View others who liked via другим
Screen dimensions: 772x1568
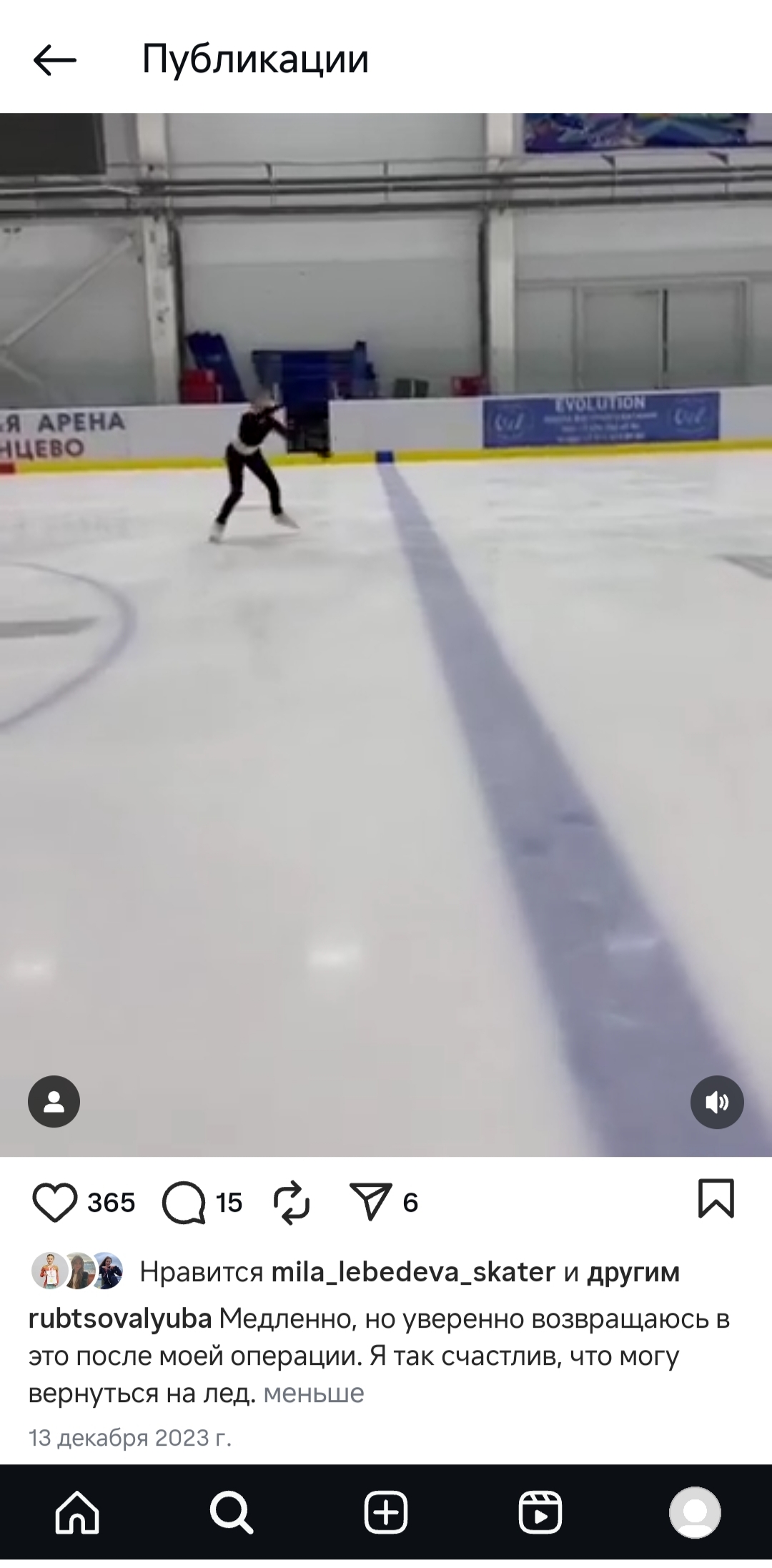coord(633,1273)
